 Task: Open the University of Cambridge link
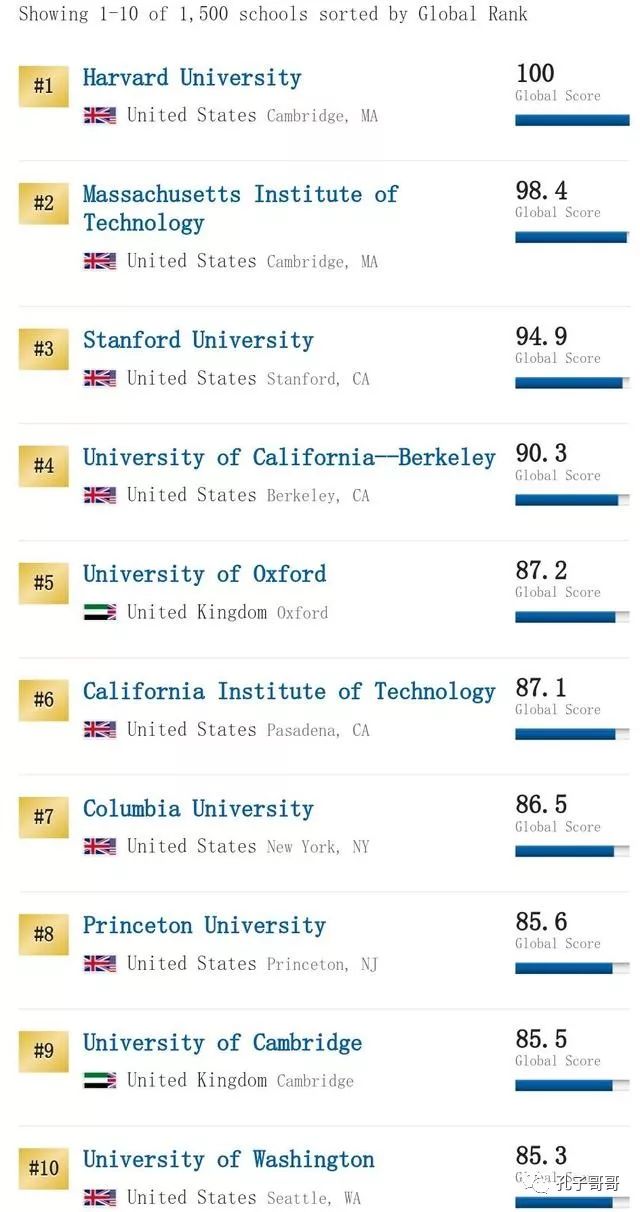(x=223, y=1043)
